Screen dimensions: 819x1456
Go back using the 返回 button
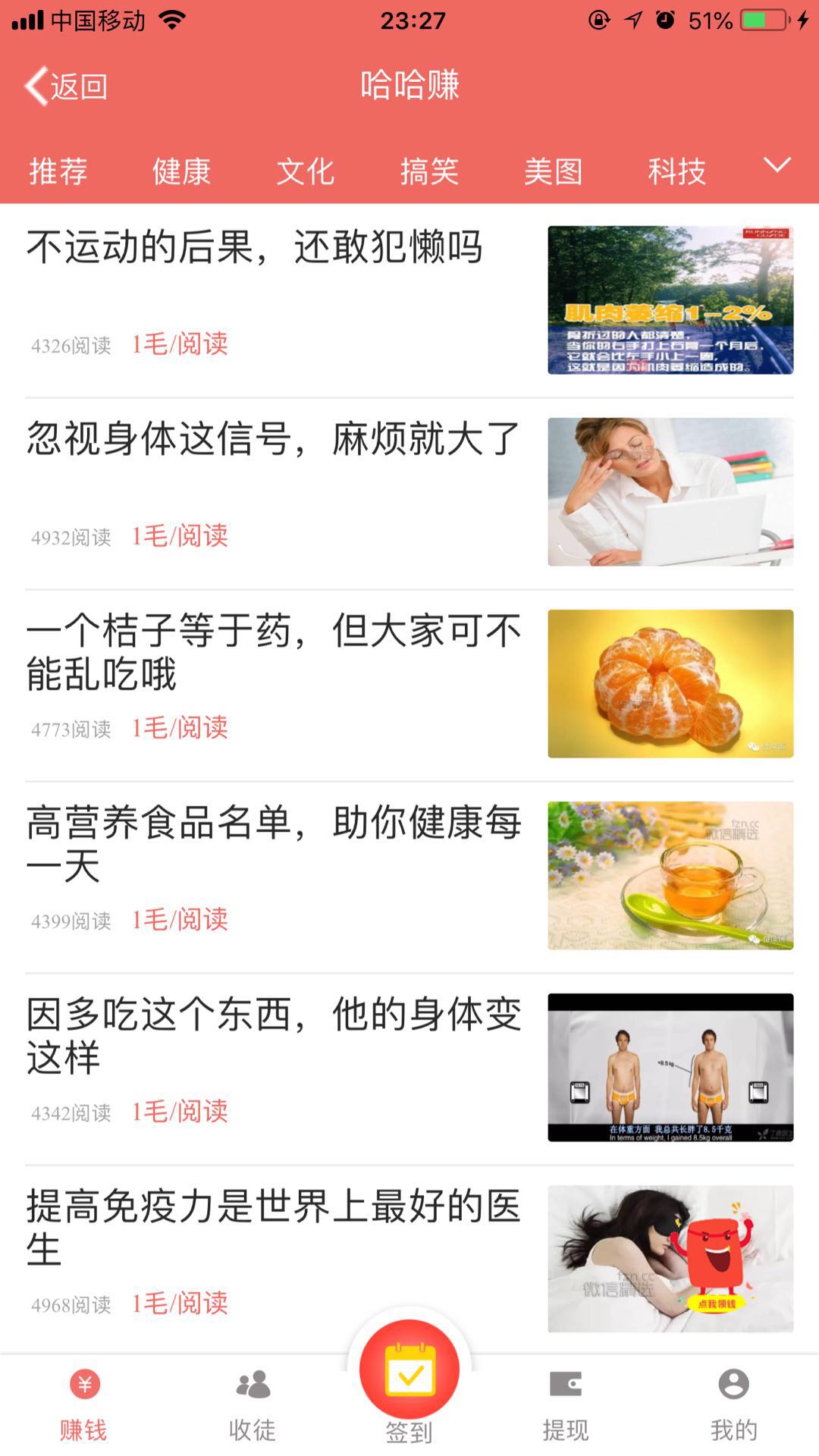point(67,86)
